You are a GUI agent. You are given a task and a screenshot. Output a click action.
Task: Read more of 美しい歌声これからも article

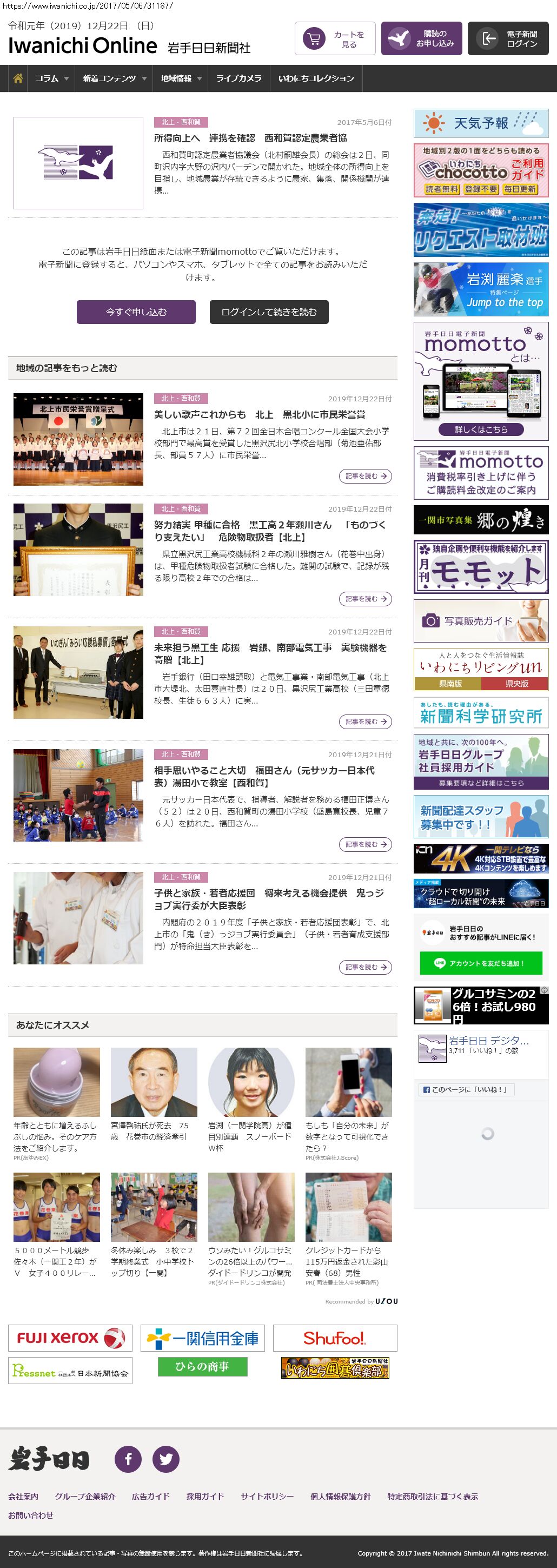[x=364, y=476]
